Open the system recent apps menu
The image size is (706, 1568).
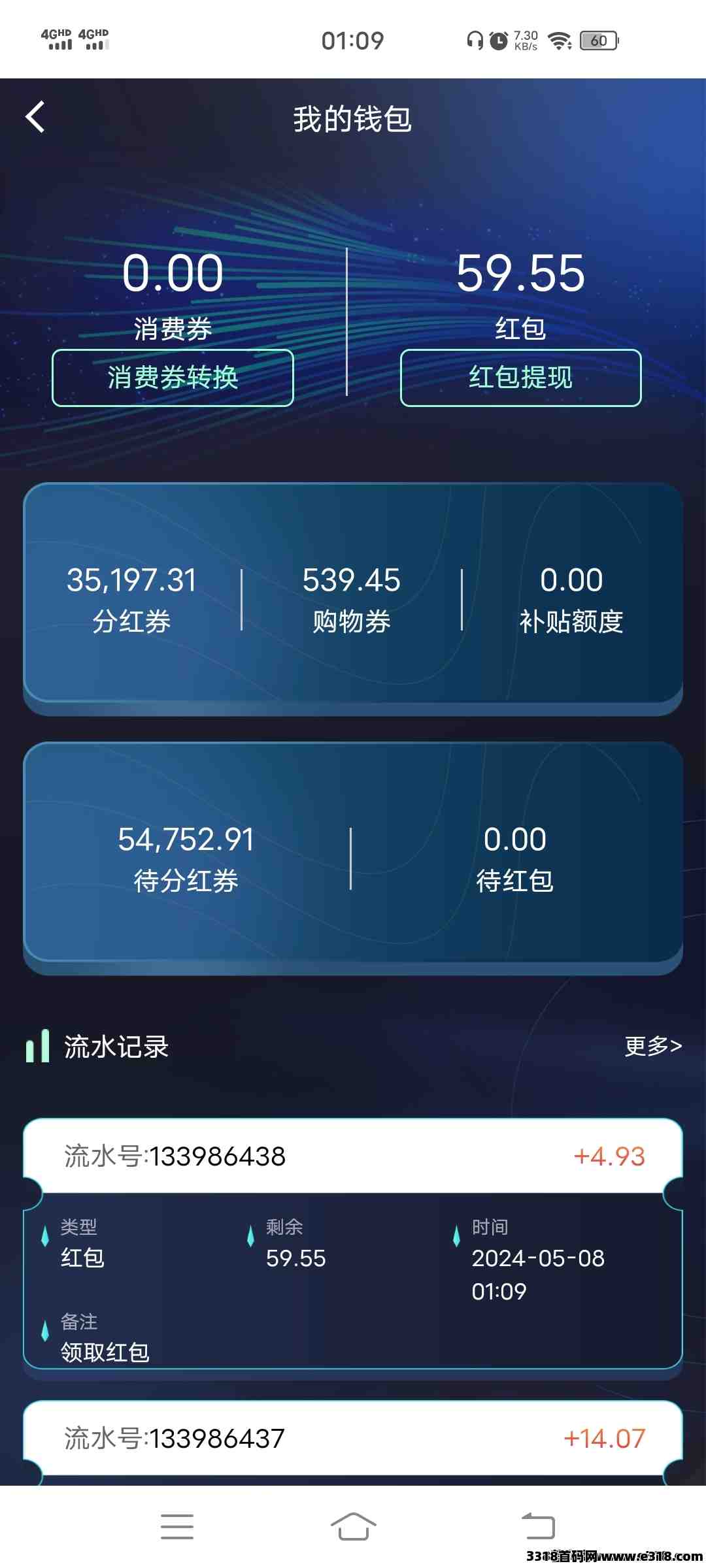pyautogui.click(x=176, y=1527)
